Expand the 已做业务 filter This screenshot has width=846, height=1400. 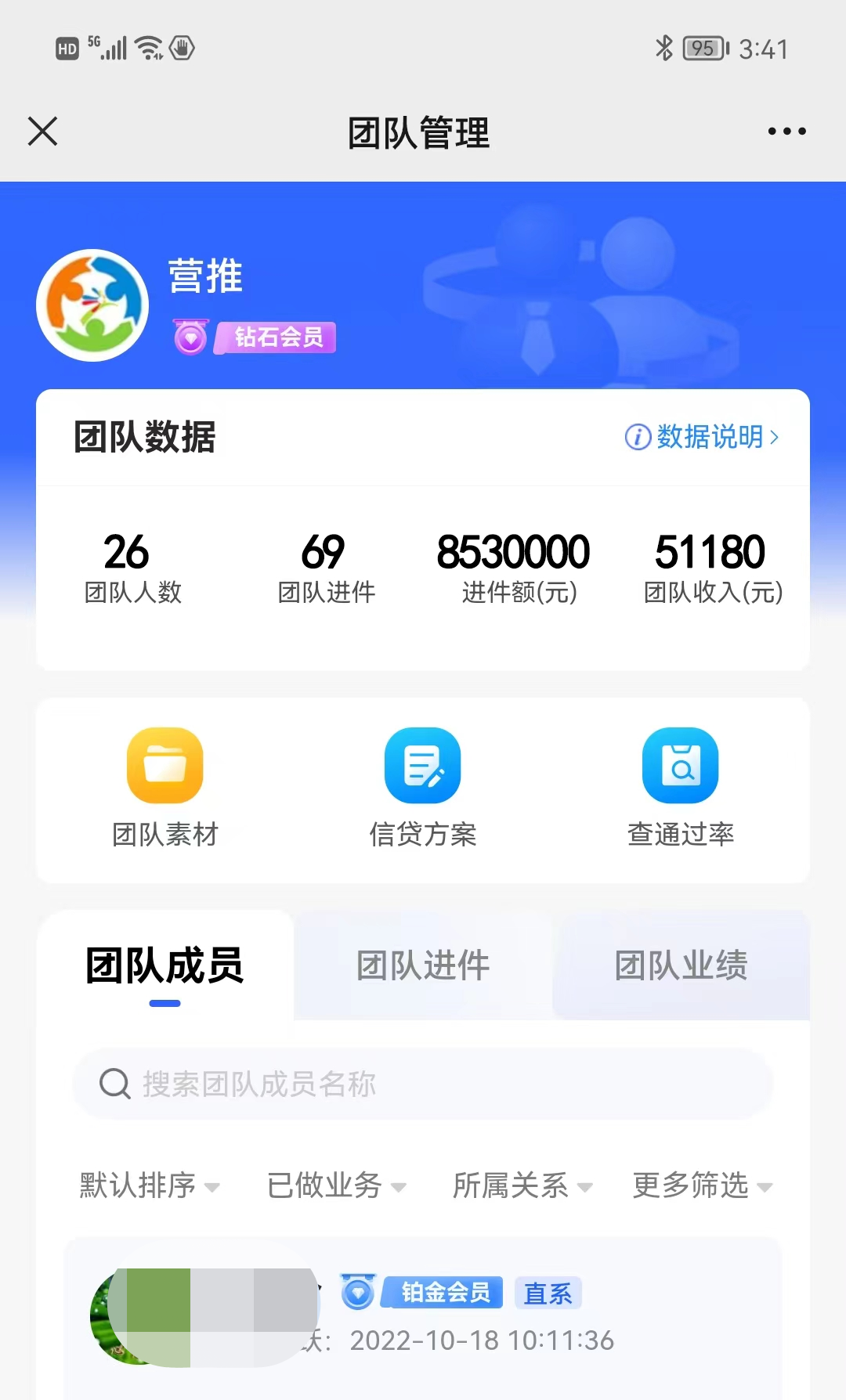coord(335,1185)
